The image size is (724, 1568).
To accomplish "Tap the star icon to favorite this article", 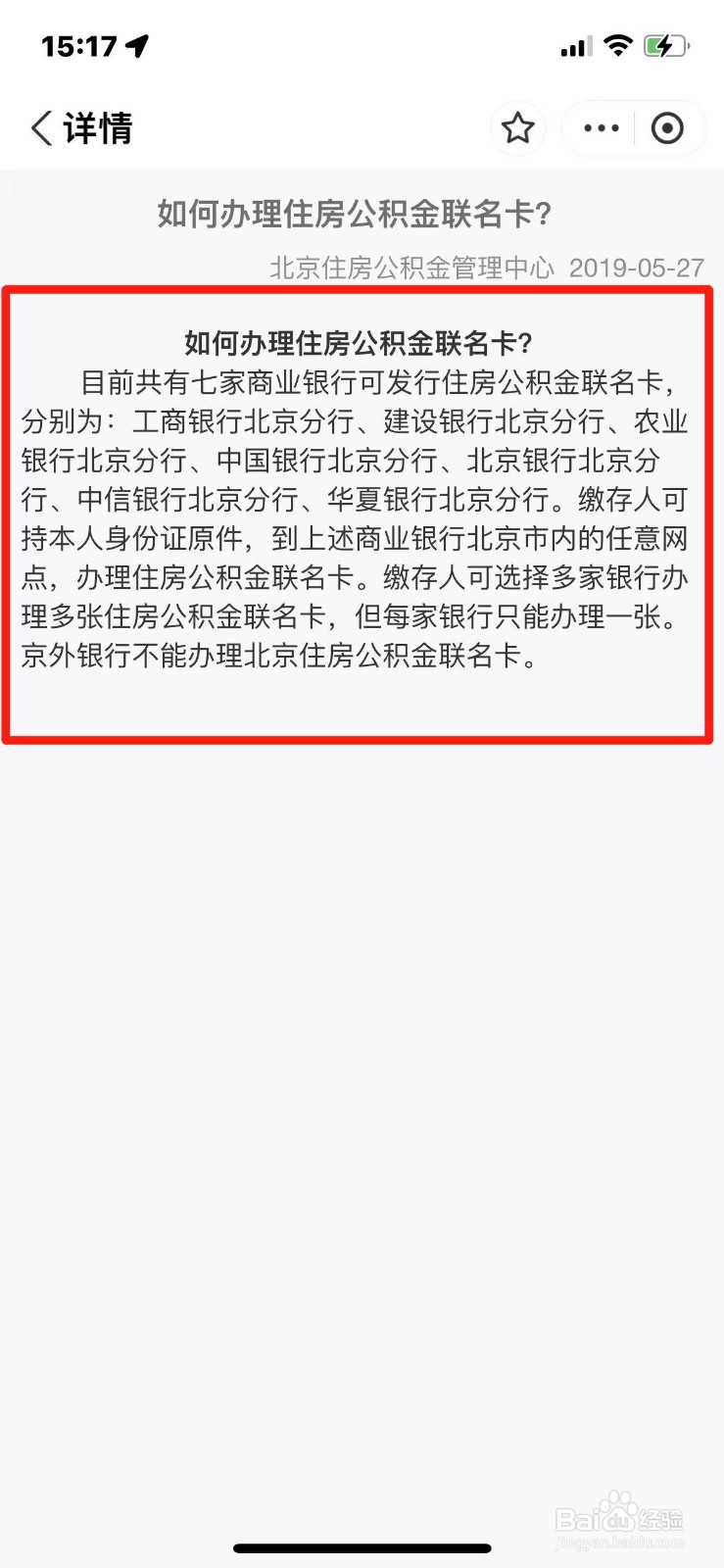I will (x=517, y=127).
